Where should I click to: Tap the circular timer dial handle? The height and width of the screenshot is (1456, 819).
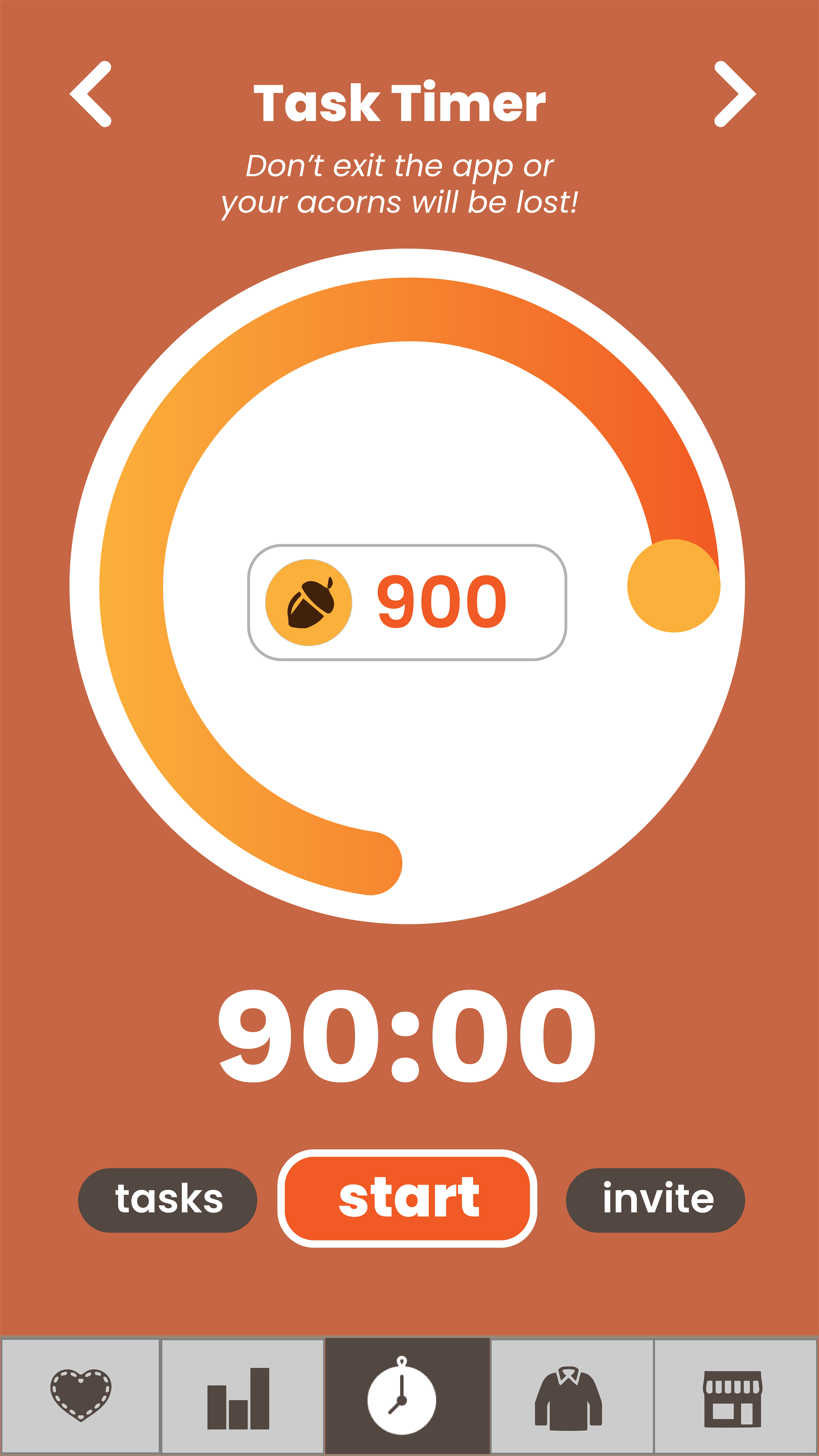(674, 586)
